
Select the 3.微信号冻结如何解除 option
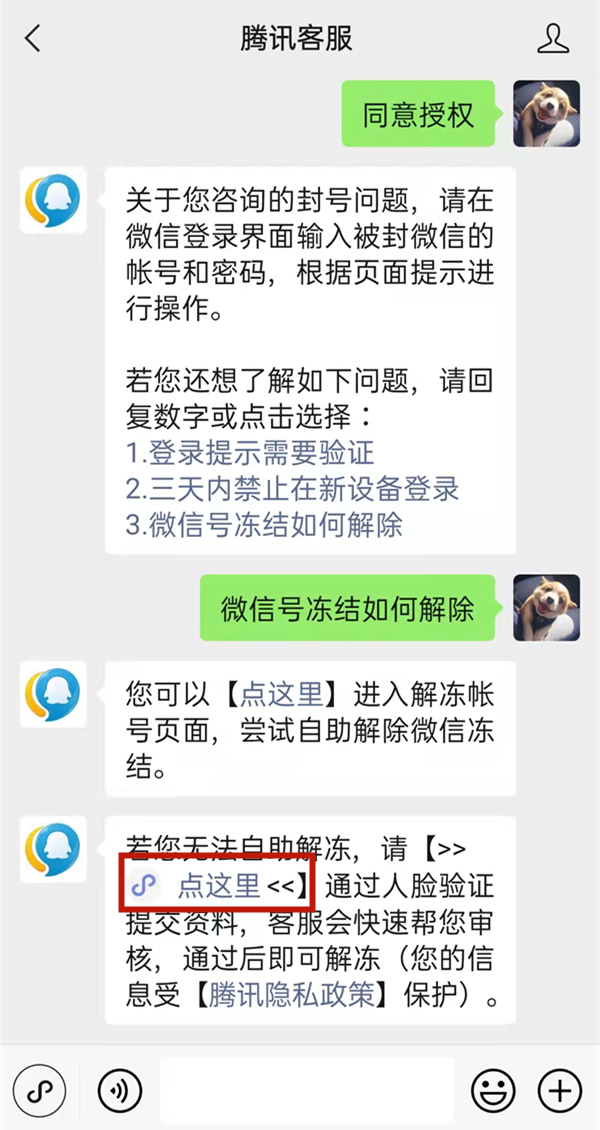click(x=264, y=524)
